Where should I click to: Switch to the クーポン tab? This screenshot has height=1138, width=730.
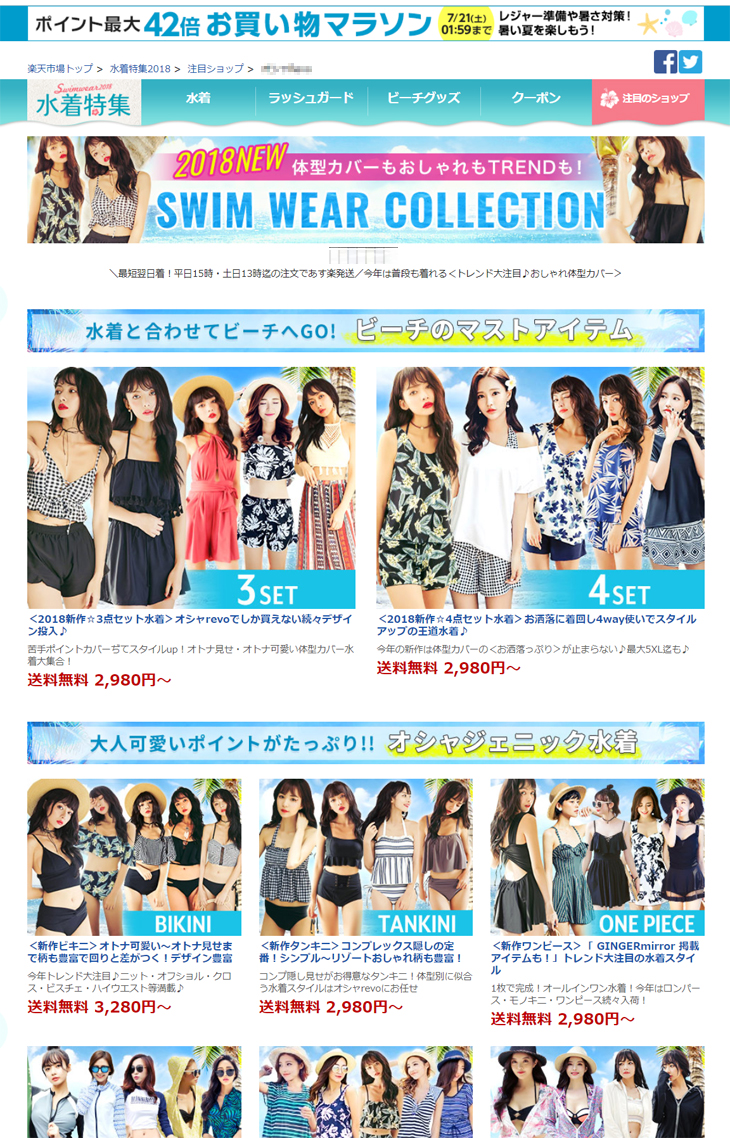click(x=536, y=99)
